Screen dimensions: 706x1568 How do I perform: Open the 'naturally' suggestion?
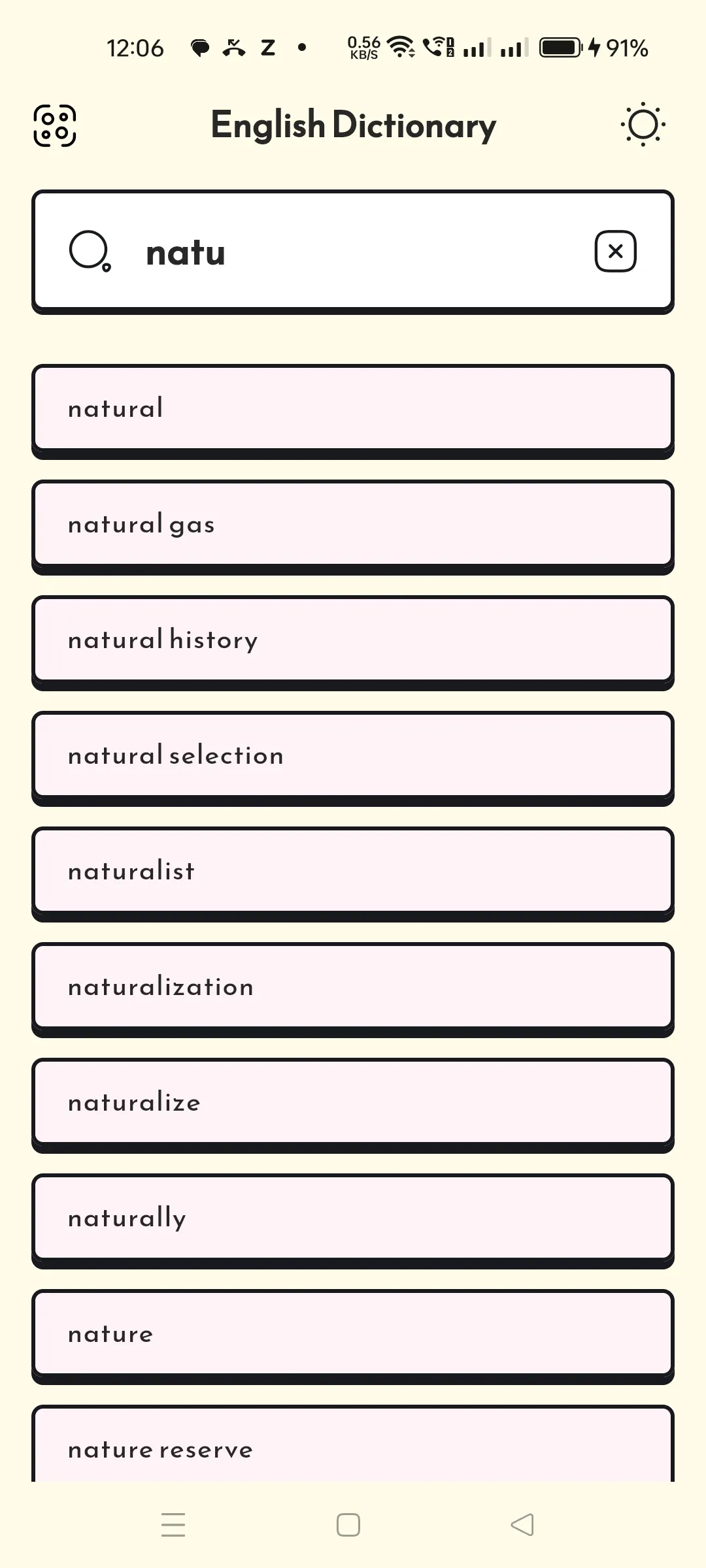pos(353,1218)
